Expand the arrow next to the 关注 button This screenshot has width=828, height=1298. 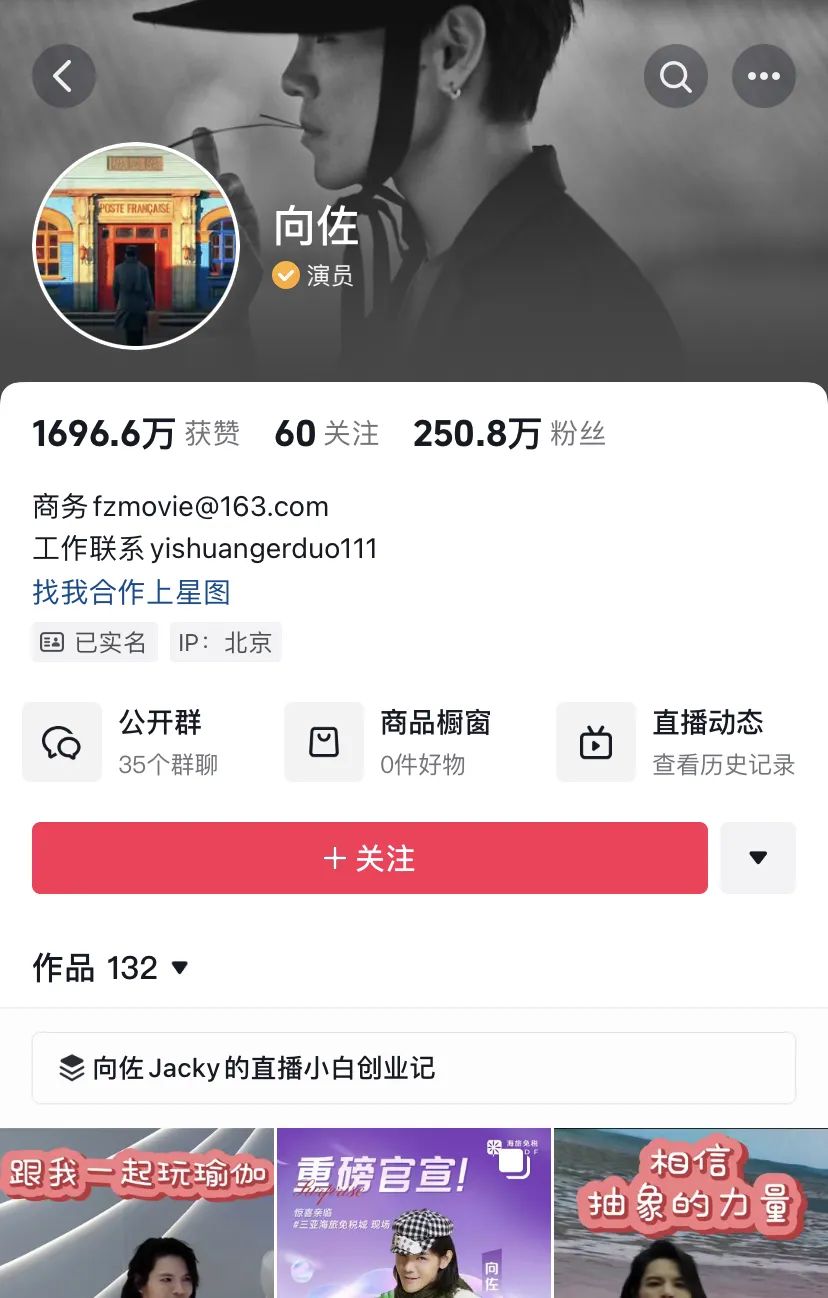pyautogui.click(x=758, y=858)
